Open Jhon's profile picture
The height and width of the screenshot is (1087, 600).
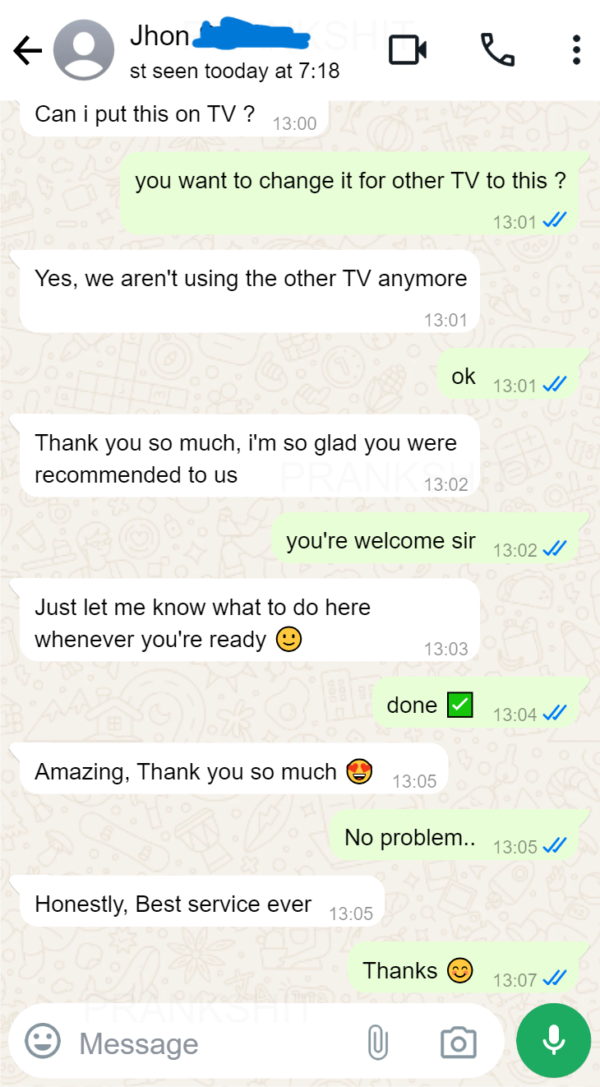(84, 50)
